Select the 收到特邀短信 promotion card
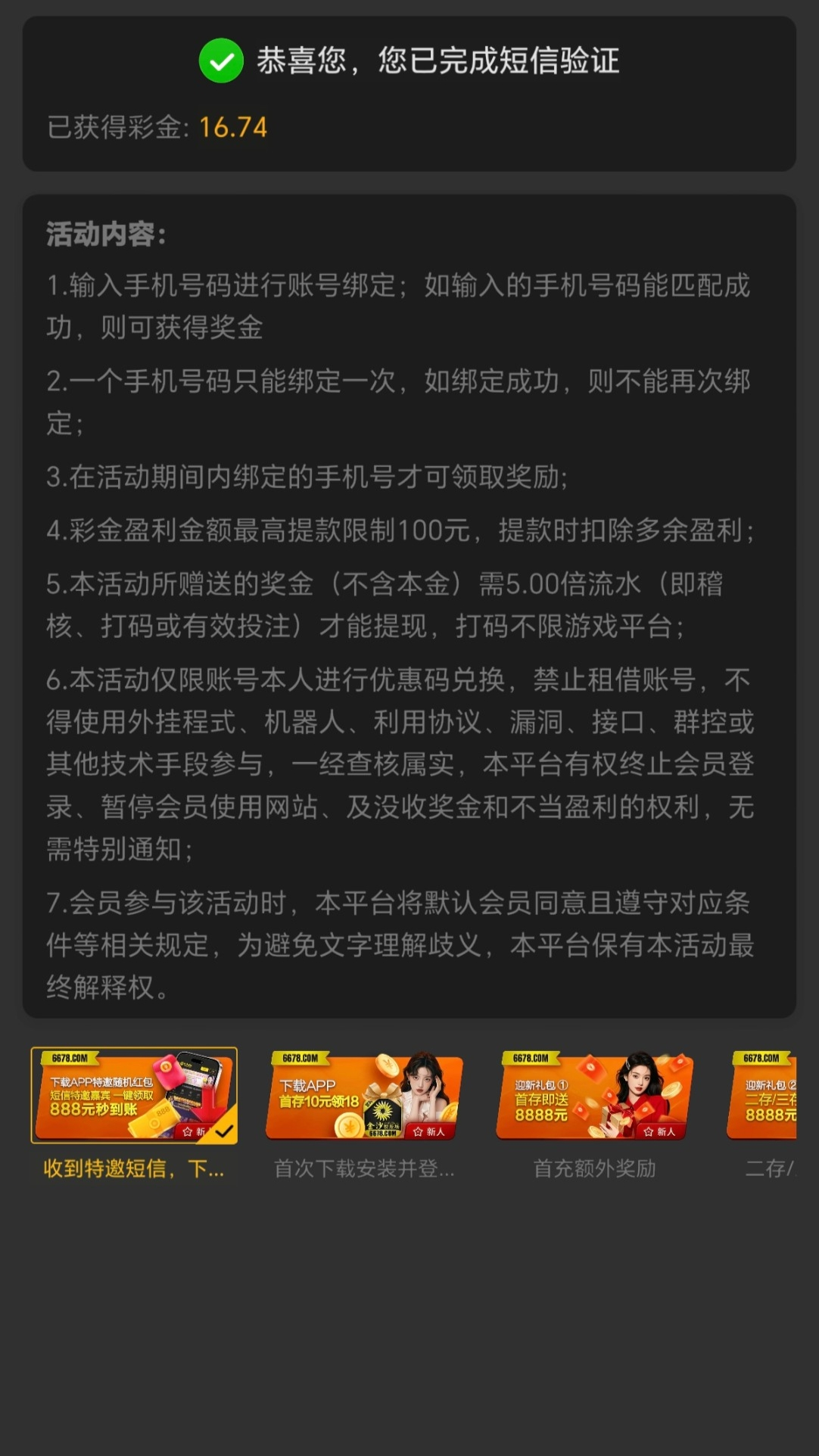This screenshot has width=819, height=1456. [134, 1095]
